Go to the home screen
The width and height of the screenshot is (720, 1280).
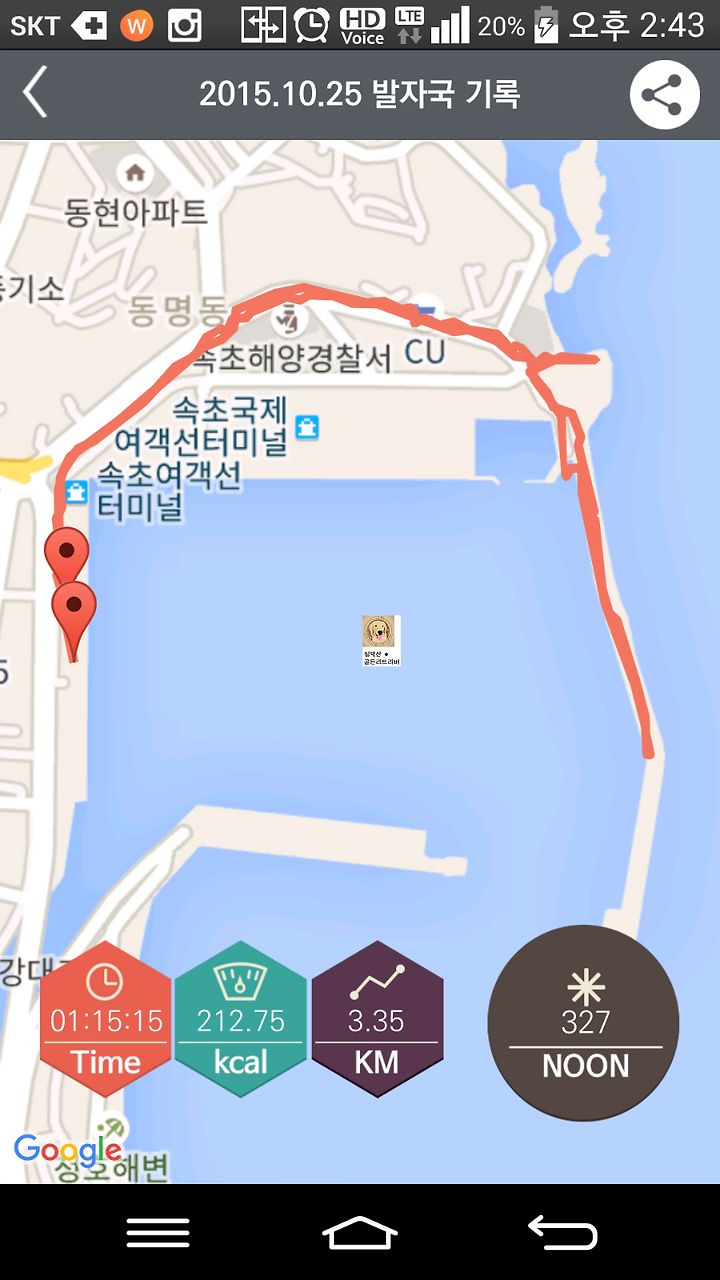tap(360, 1233)
